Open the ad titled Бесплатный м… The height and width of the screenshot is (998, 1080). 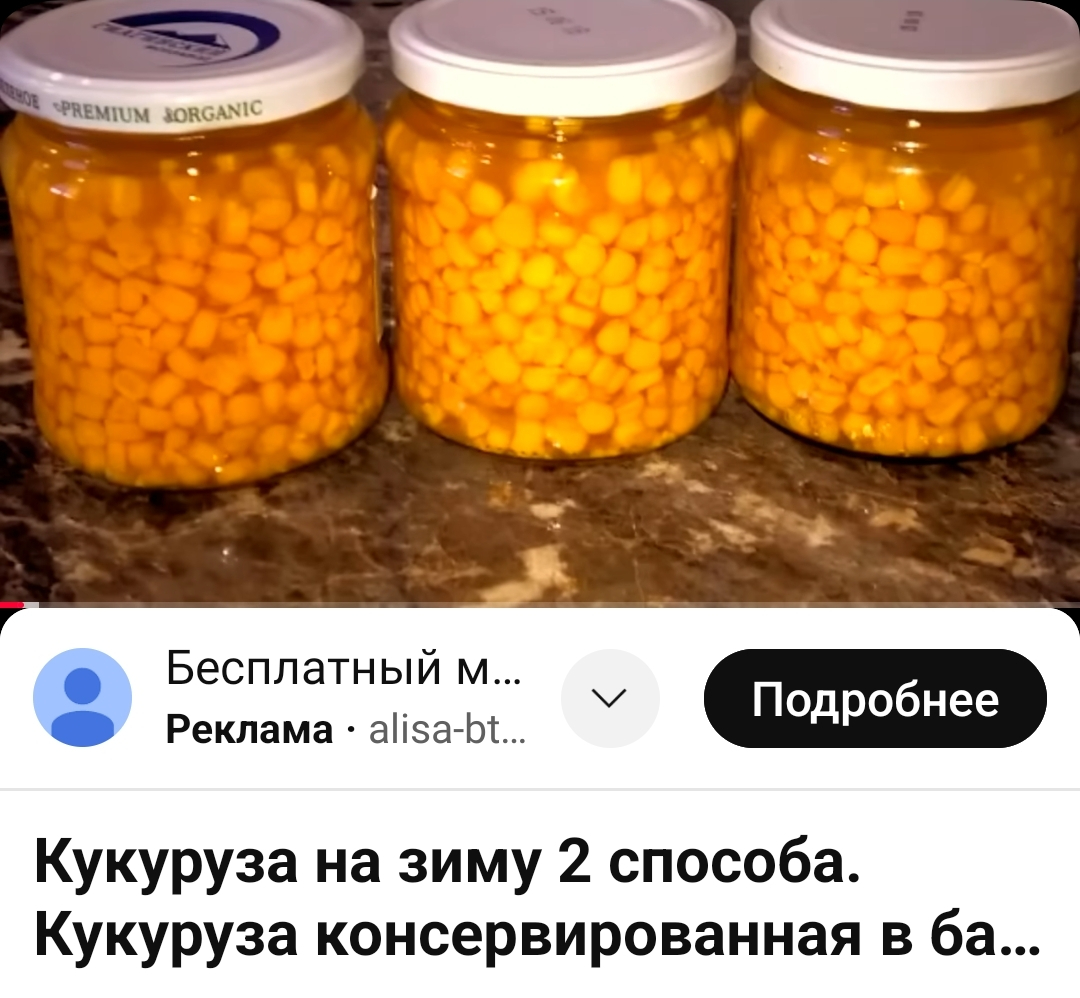coord(341,668)
